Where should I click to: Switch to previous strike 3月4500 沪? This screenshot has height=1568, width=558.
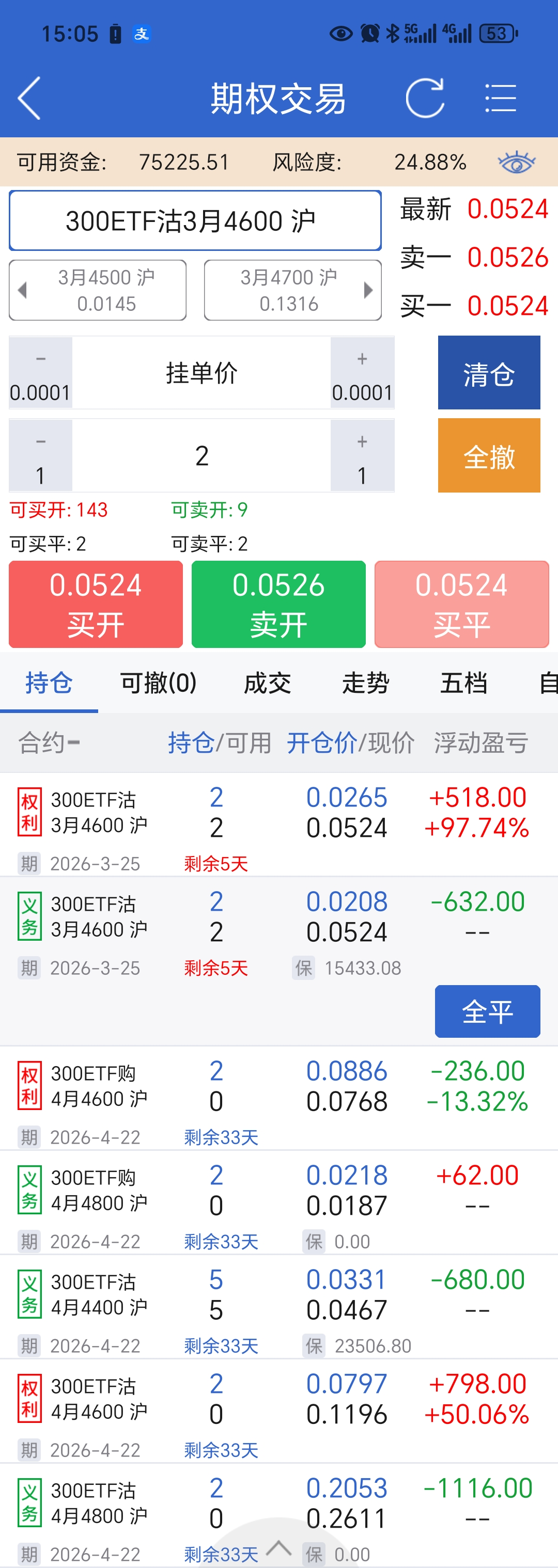pyautogui.click(x=98, y=290)
